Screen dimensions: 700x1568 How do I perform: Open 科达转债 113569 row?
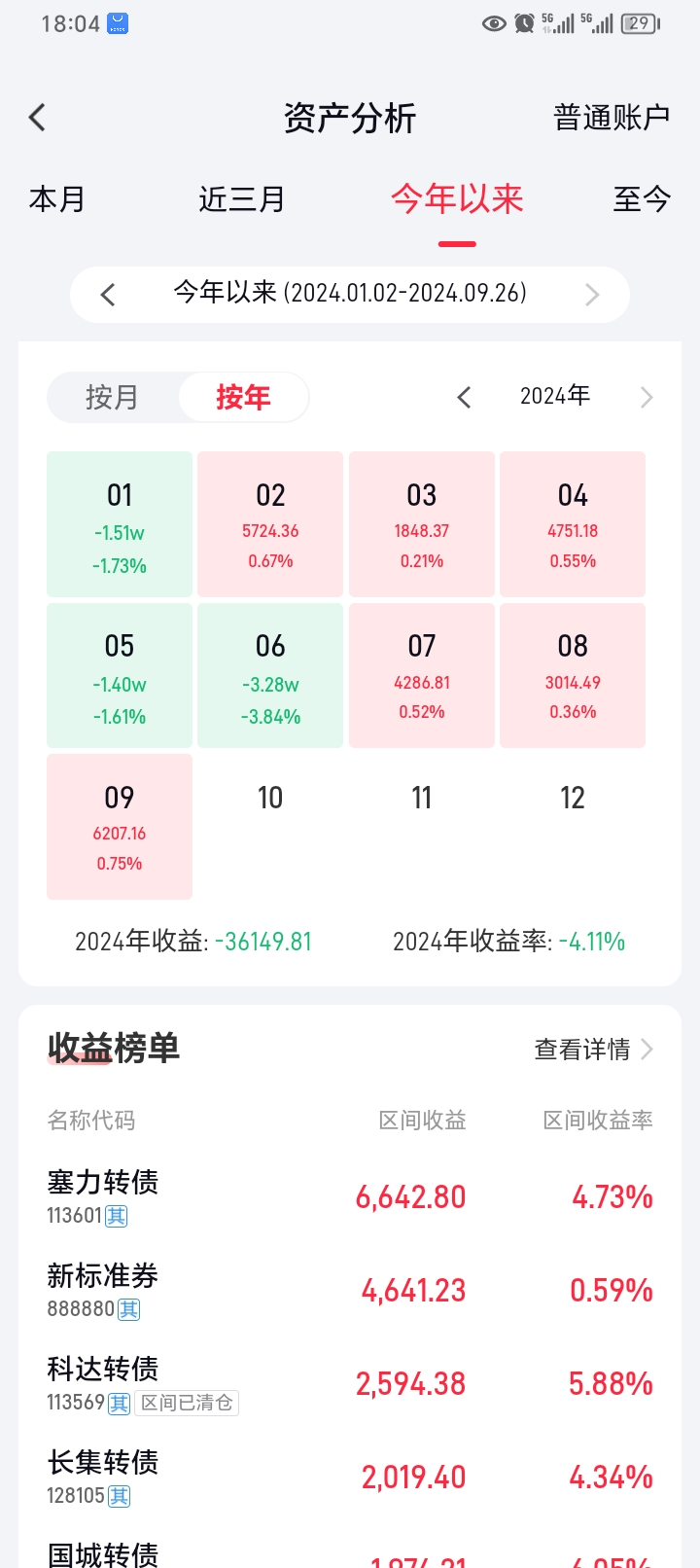coord(350,1384)
